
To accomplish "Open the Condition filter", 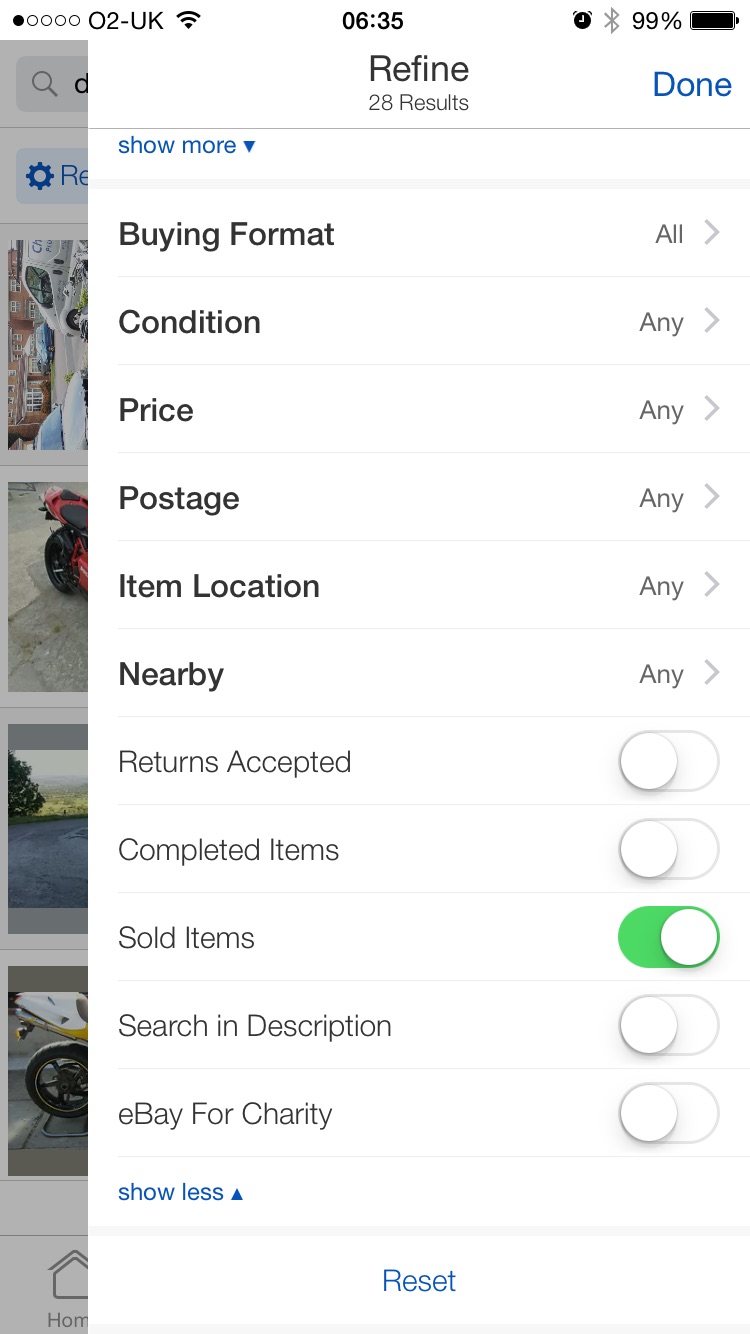I will [419, 322].
